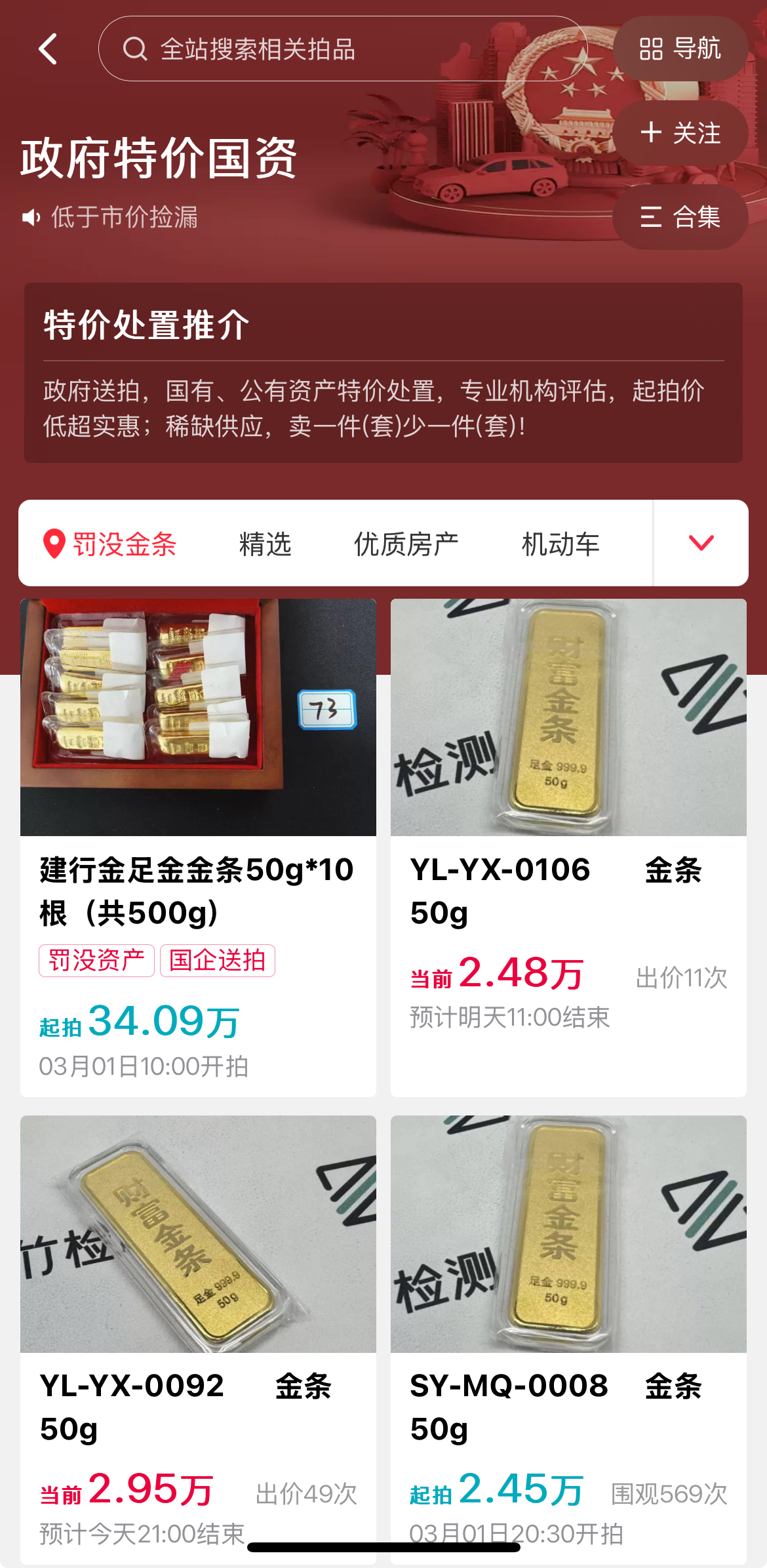Open the YL-YX-0106 金条 50g listing
Image resolution: width=767 pixels, height=1568 pixels.
[x=568, y=847]
